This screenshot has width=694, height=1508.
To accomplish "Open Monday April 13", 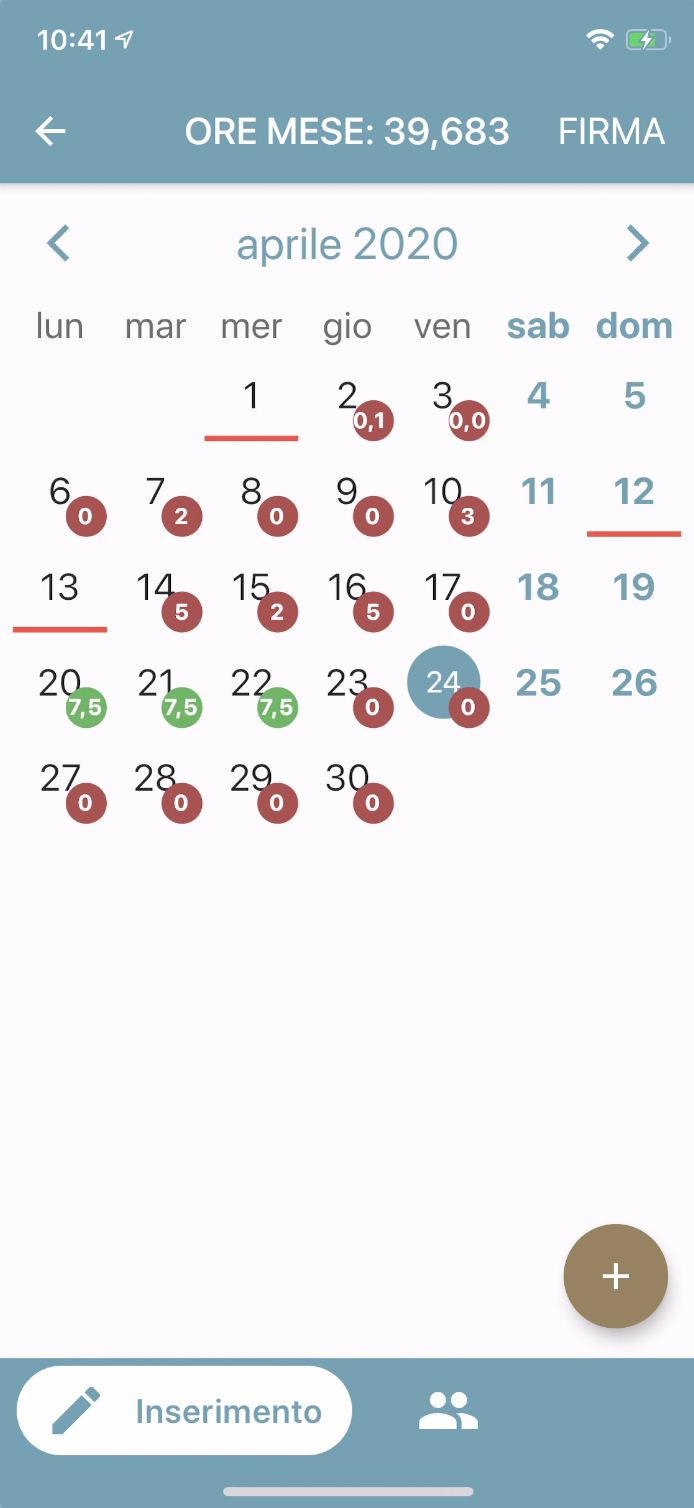I will click(60, 588).
